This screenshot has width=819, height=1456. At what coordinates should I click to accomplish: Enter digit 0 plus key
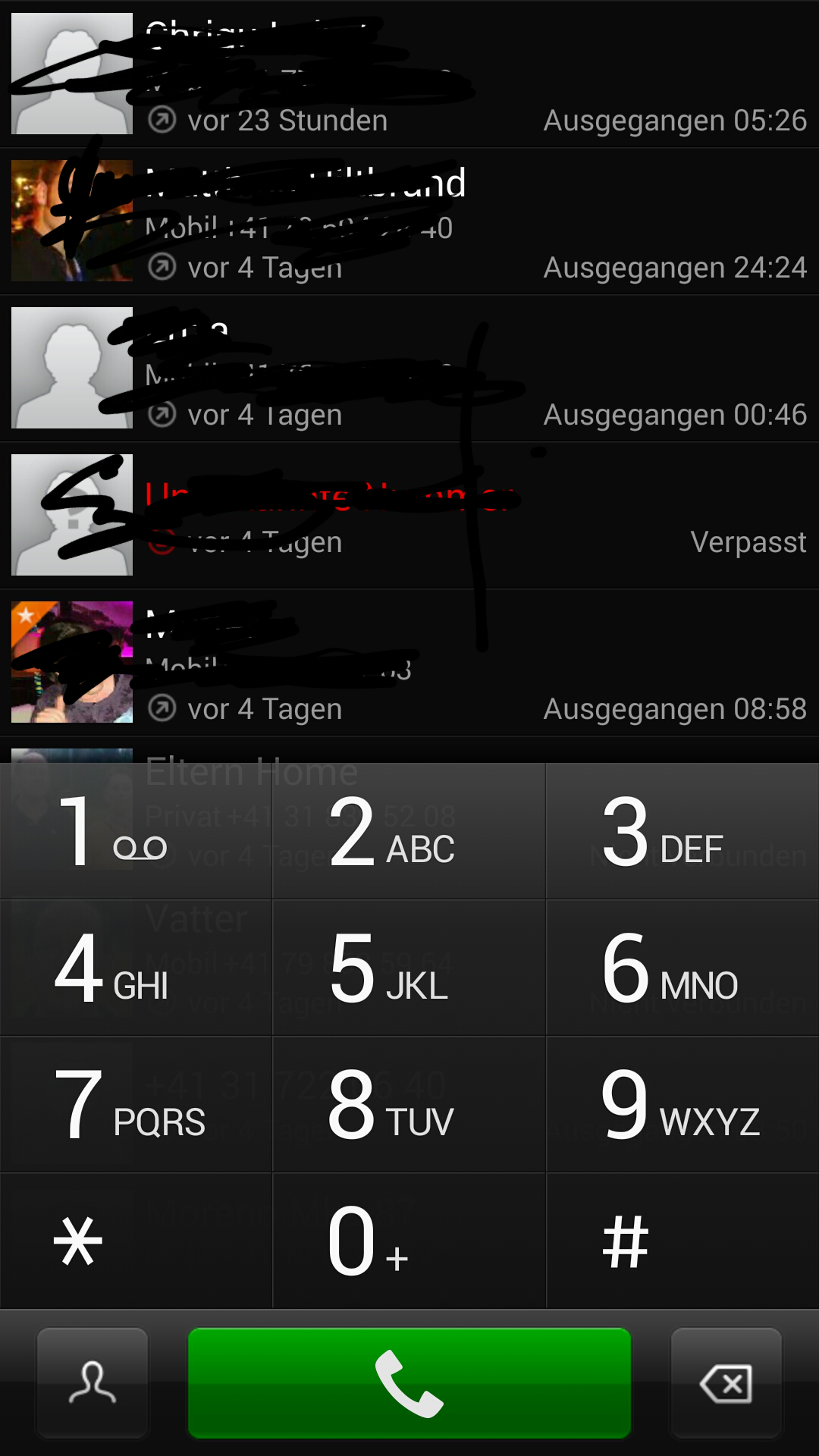[409, 1241]
